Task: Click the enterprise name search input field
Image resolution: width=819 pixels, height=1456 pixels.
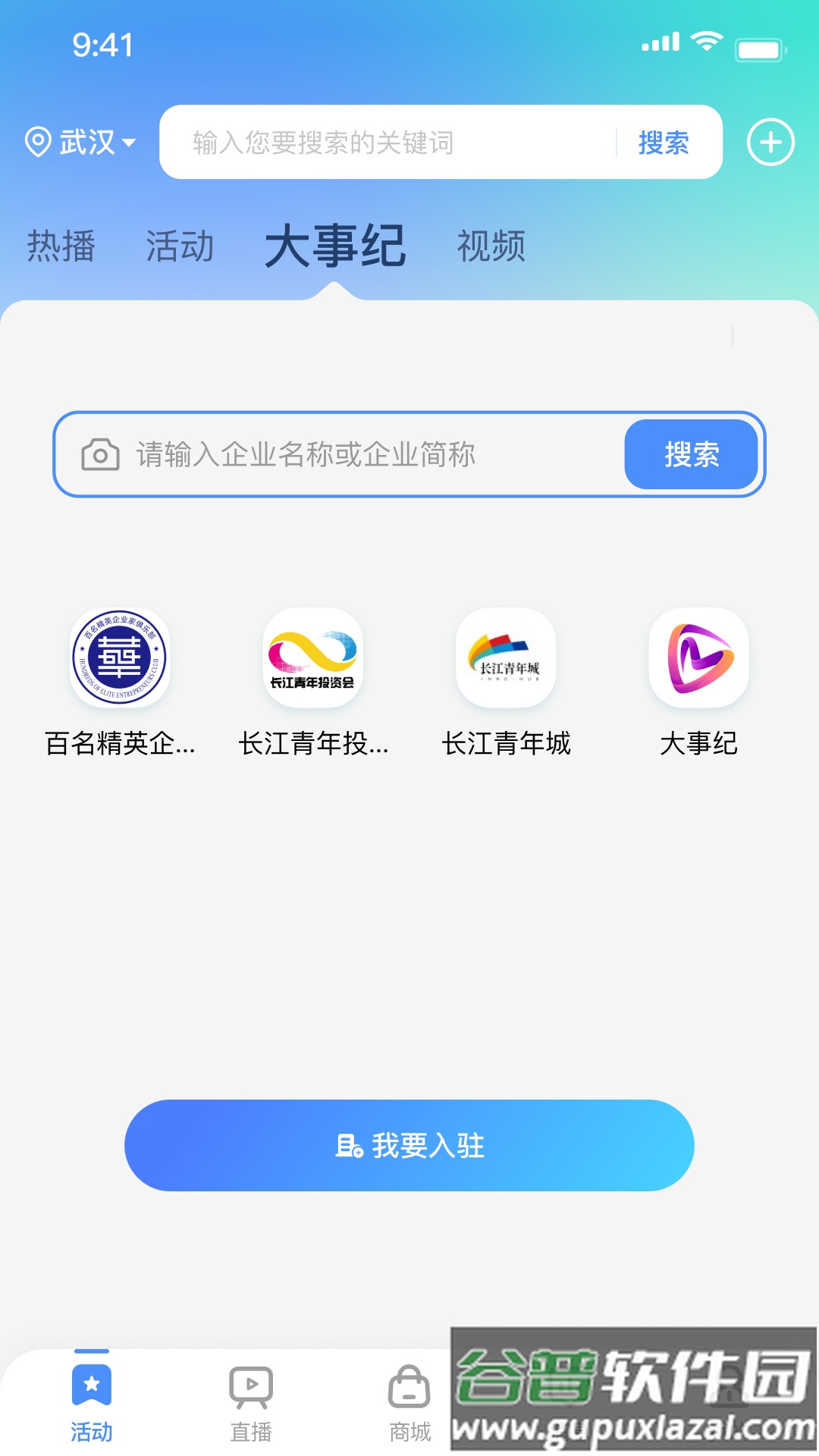Action: tap(341, 454)
